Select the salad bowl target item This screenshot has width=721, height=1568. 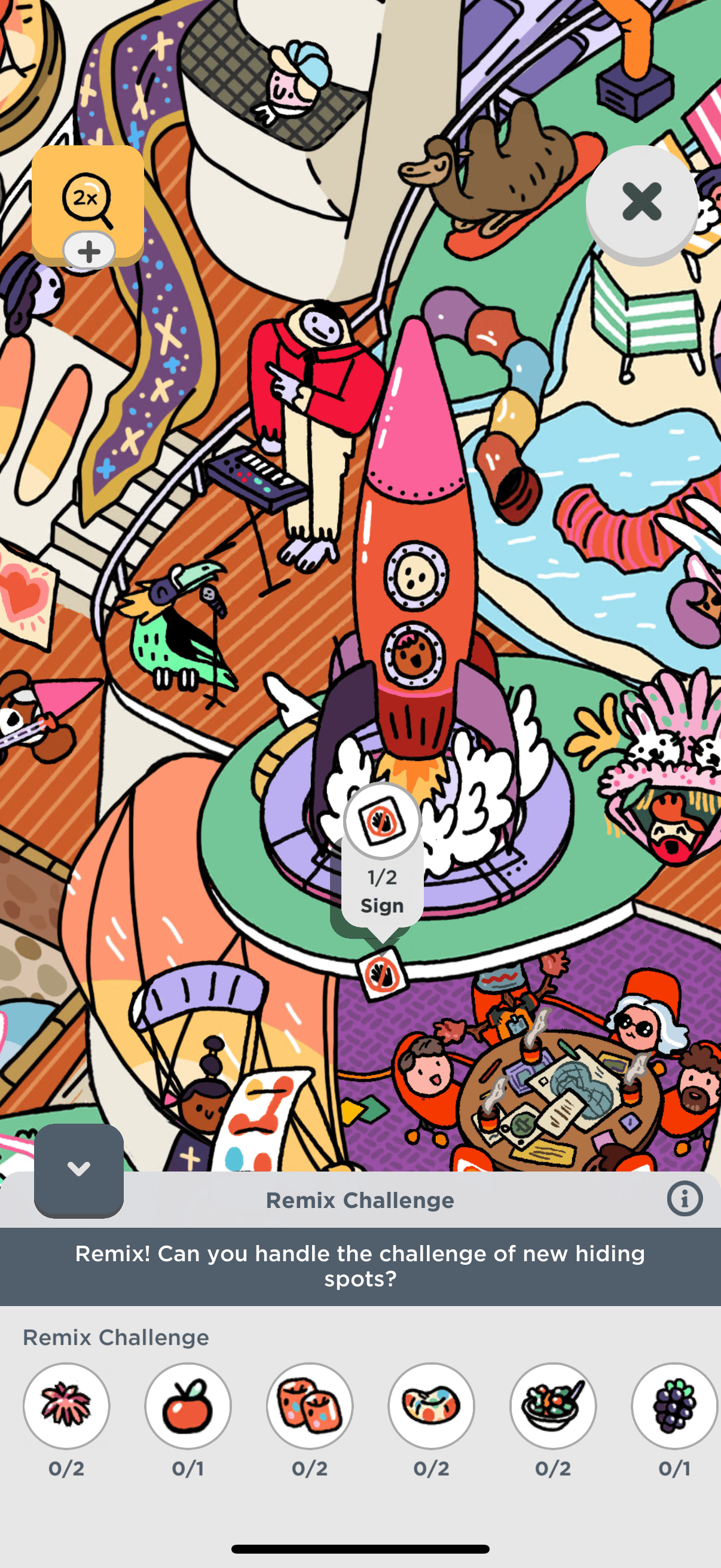point(552,1405)
